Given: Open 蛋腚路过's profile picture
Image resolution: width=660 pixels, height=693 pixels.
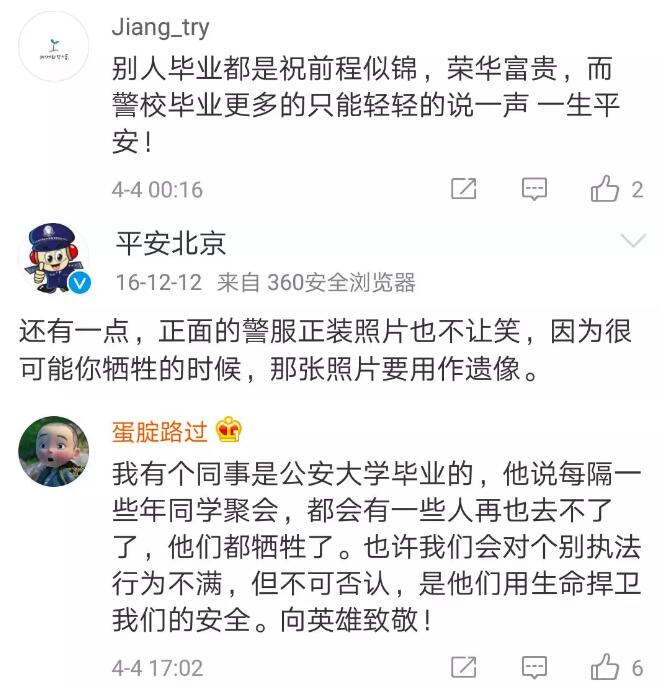Looking at the screenshot, I should click(54, 452).
